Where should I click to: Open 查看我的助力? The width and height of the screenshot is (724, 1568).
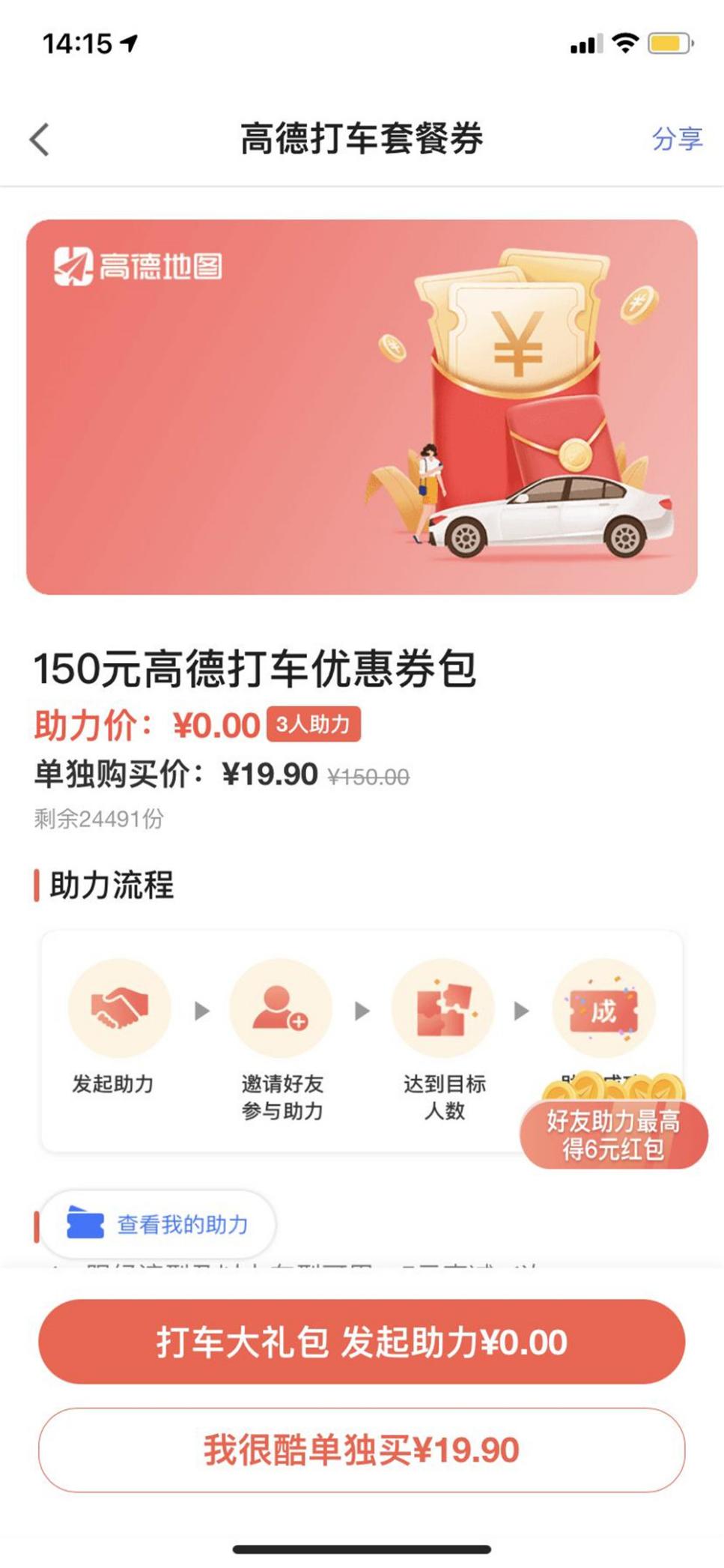(159, 1224)
